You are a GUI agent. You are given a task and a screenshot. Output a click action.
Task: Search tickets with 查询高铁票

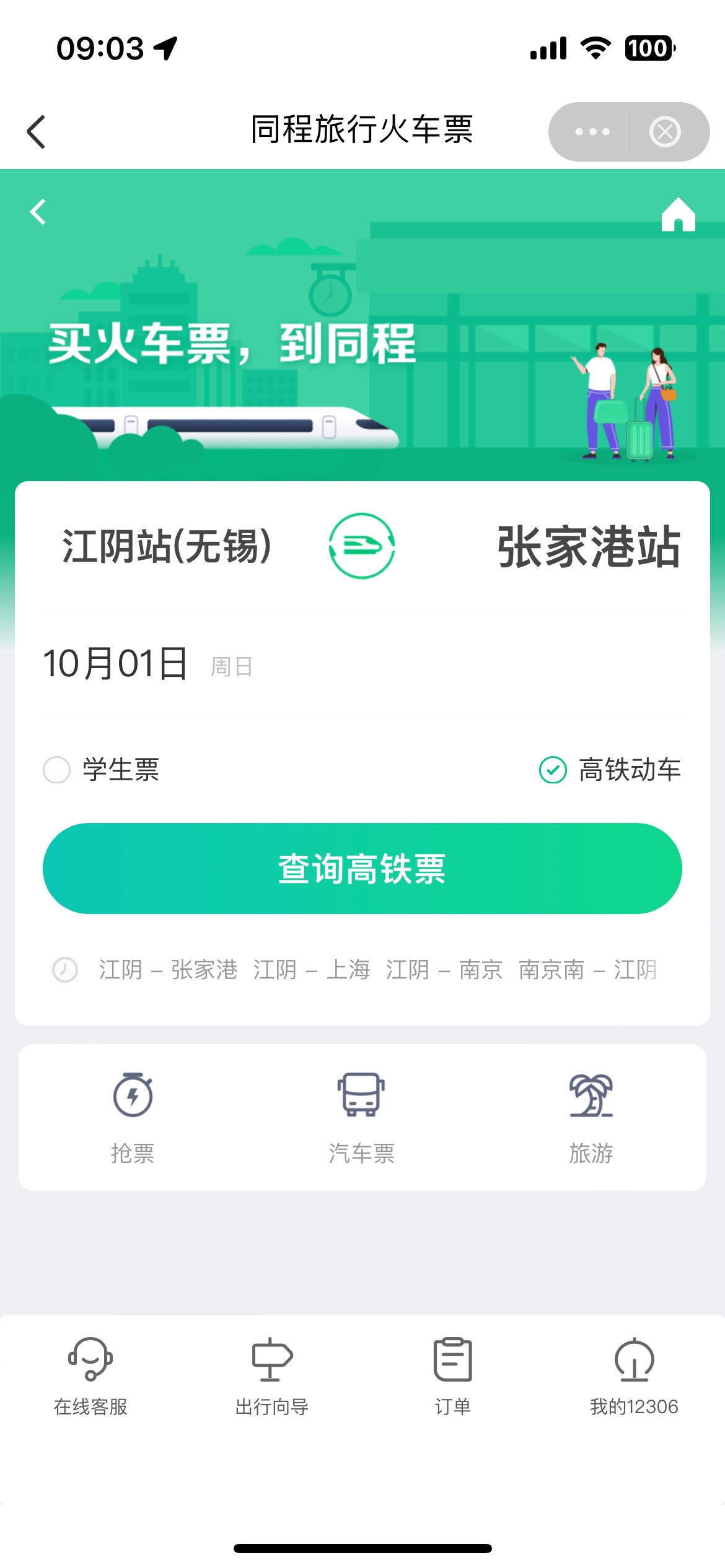click(362, 868)
